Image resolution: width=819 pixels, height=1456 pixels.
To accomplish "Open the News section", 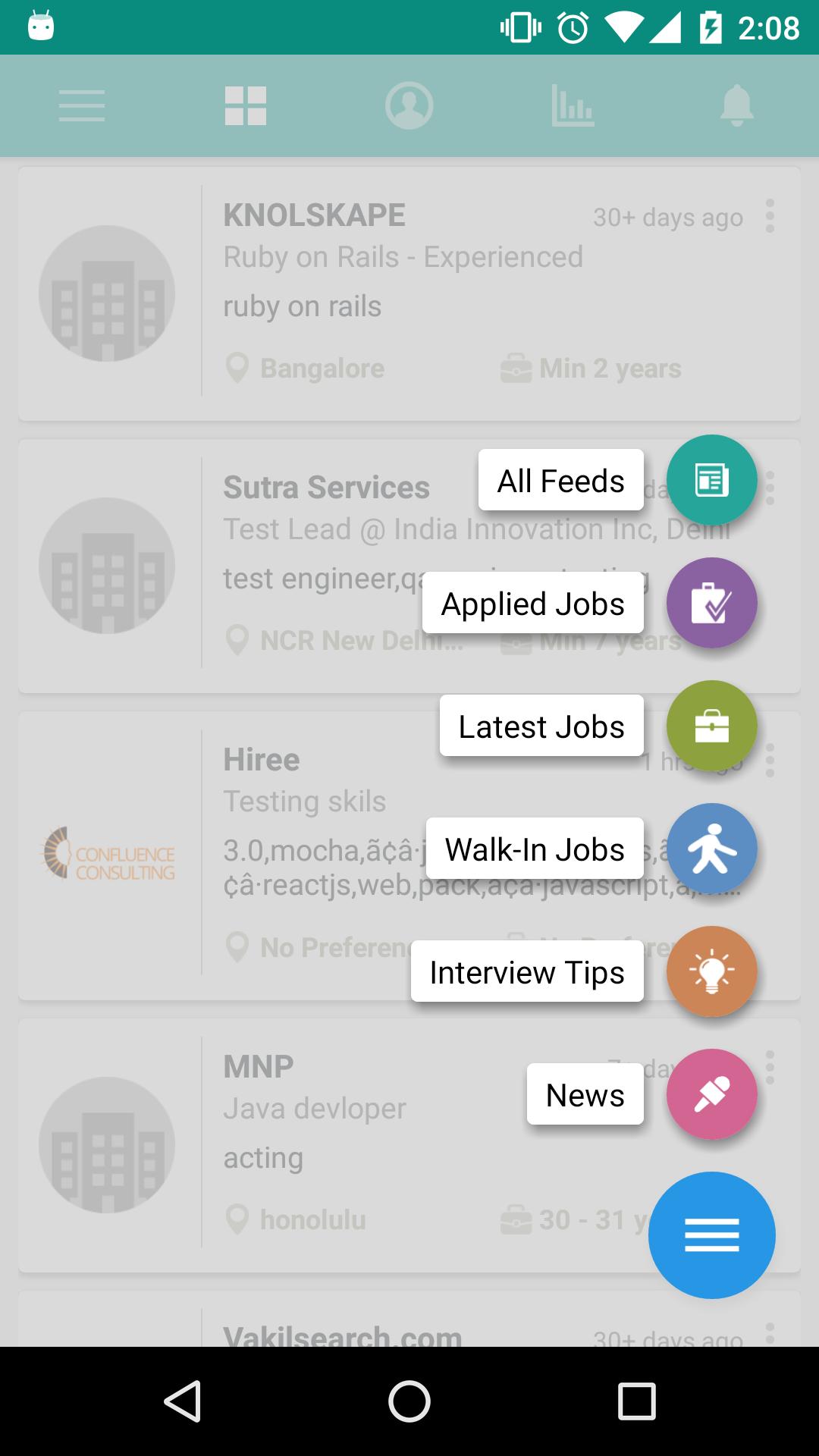I will [x=711, y=1094].
